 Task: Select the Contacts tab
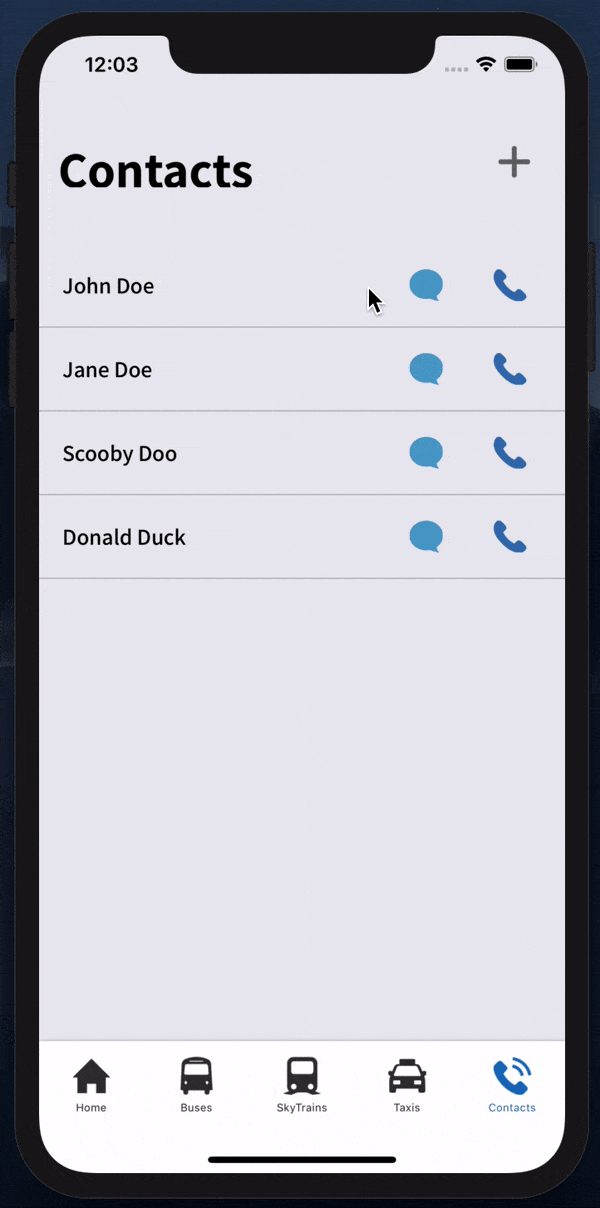click(512, 1085)
